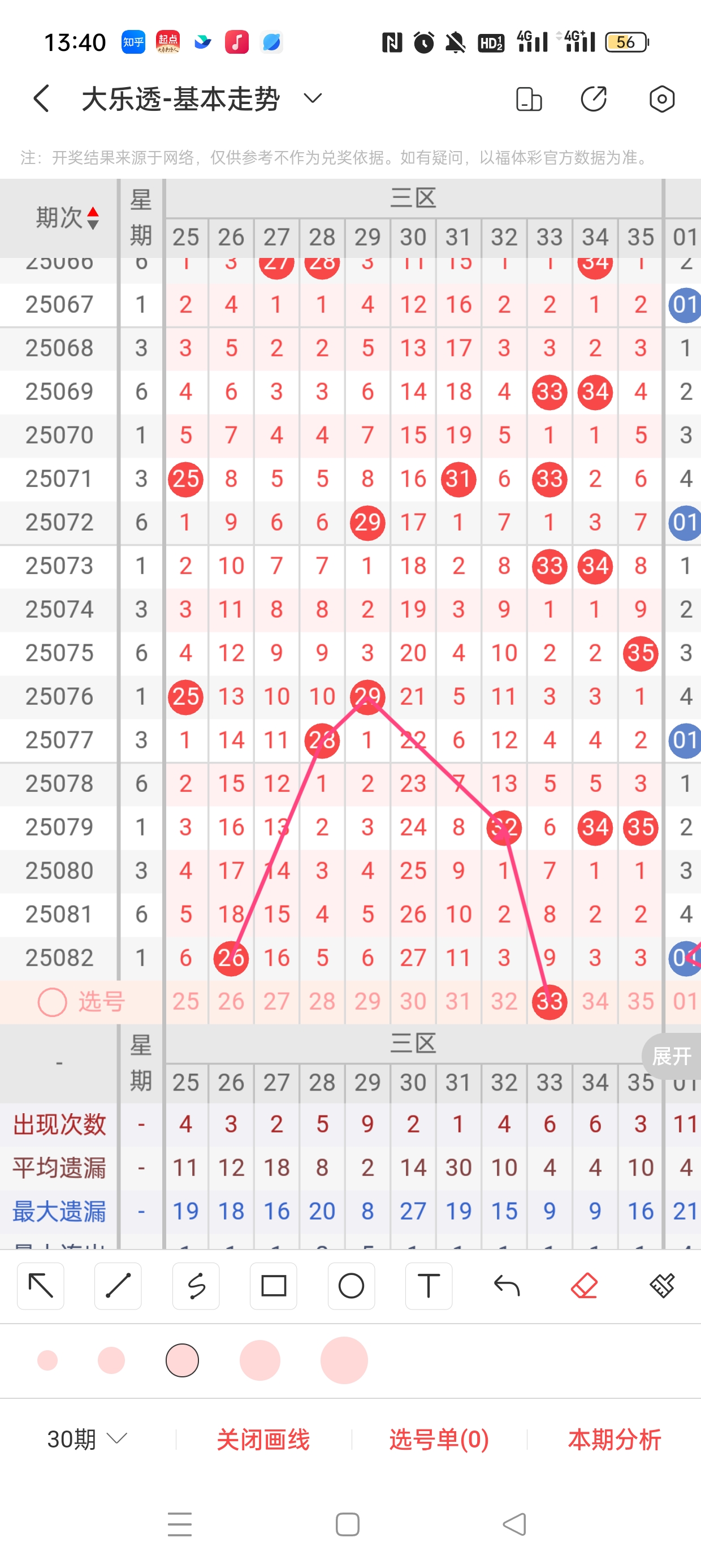
Task: Select the eraser tool
Action: [x=584, y=1286]
